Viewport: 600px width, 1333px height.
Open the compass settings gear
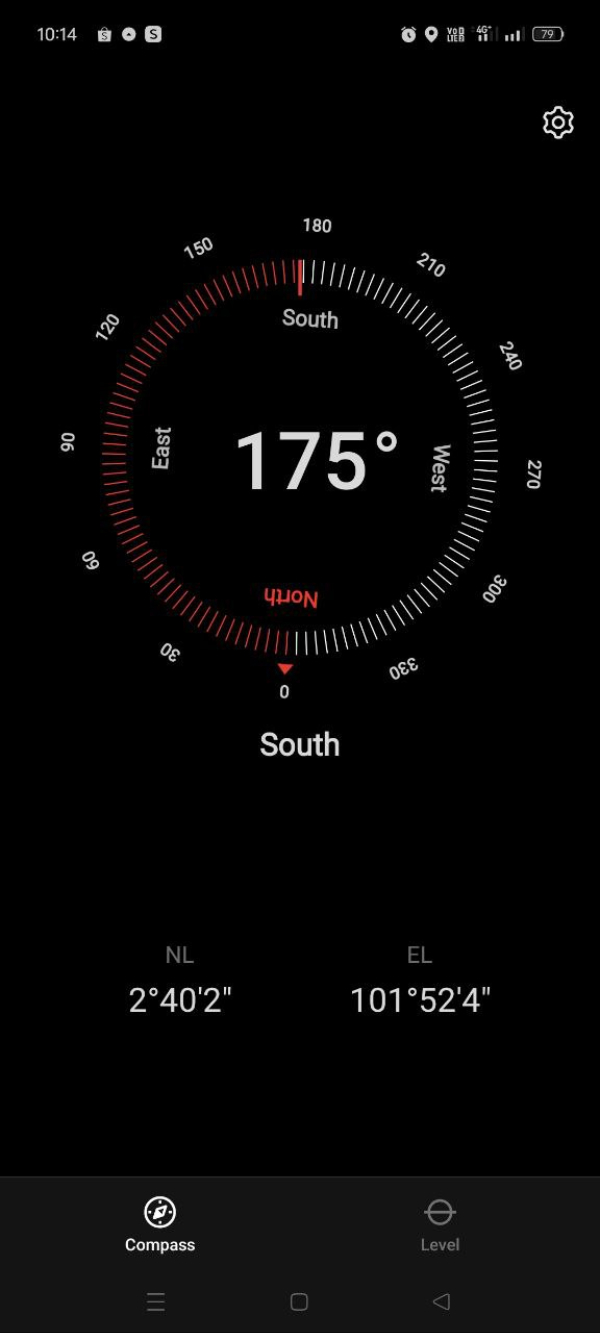(x=558, y=122)
